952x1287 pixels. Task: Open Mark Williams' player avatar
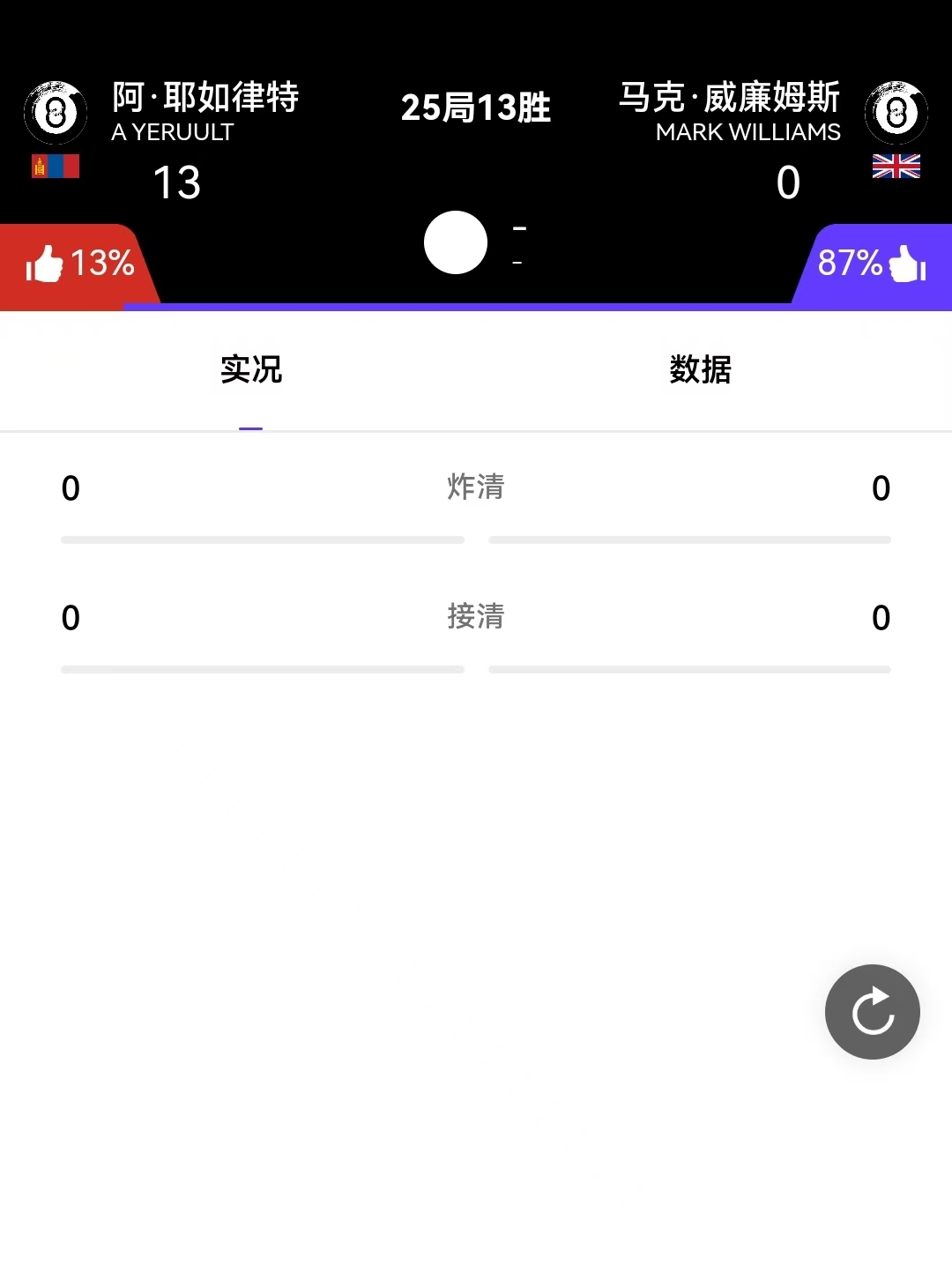pyautogui.click(x=896, y=113)
